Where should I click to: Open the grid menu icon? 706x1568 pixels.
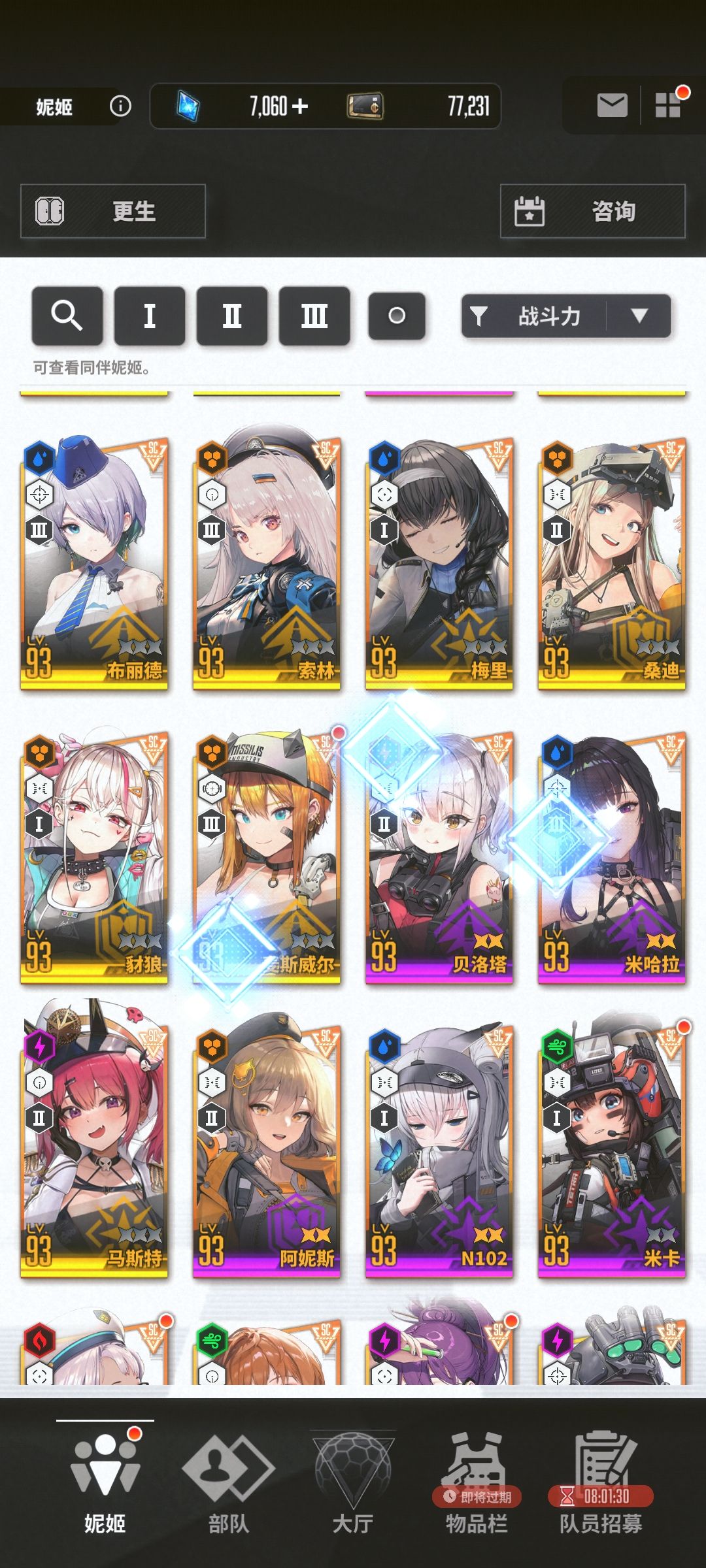click(x=669, y=105)
